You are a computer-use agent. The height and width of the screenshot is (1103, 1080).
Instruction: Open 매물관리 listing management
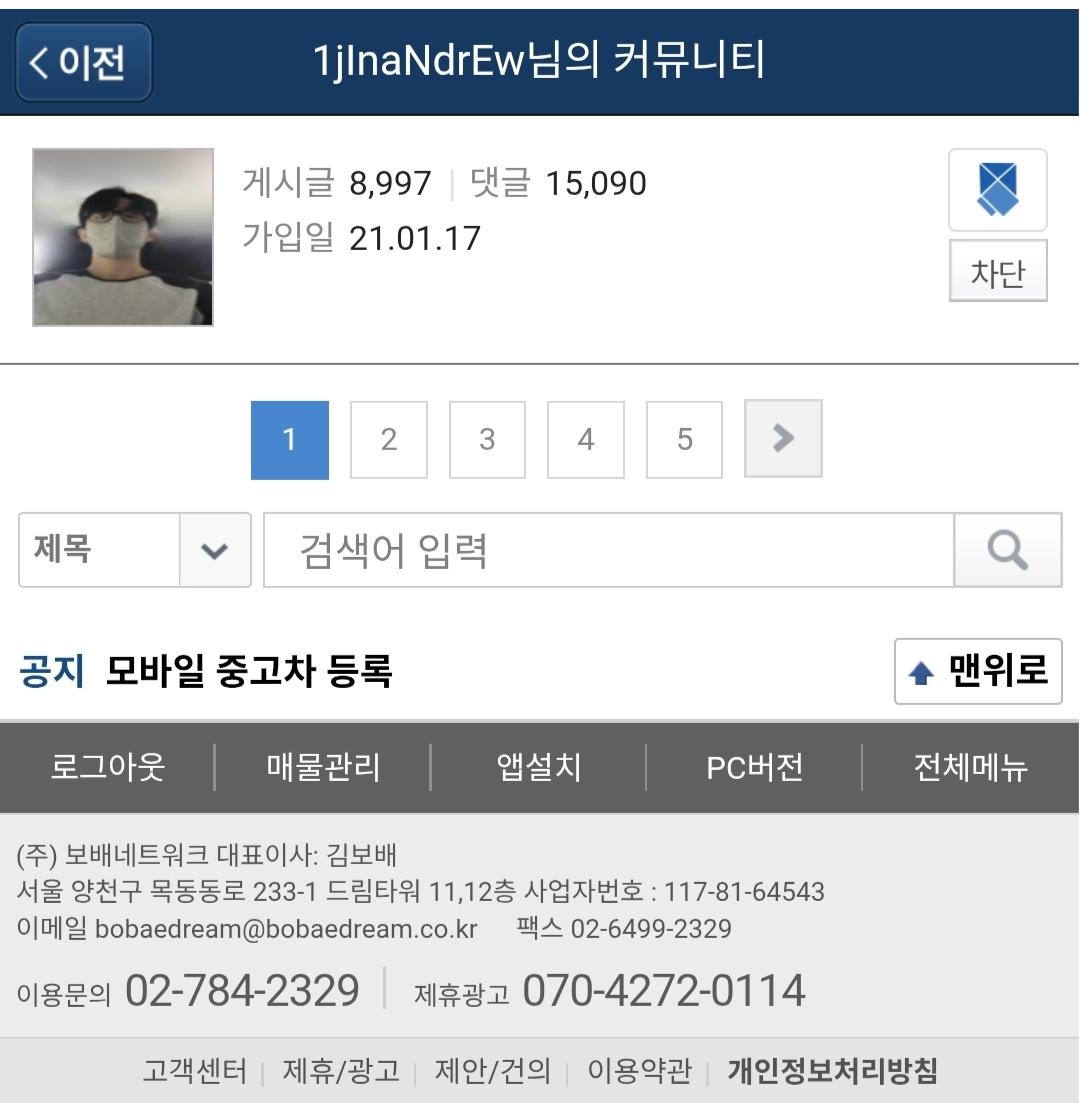coord(323,767)
